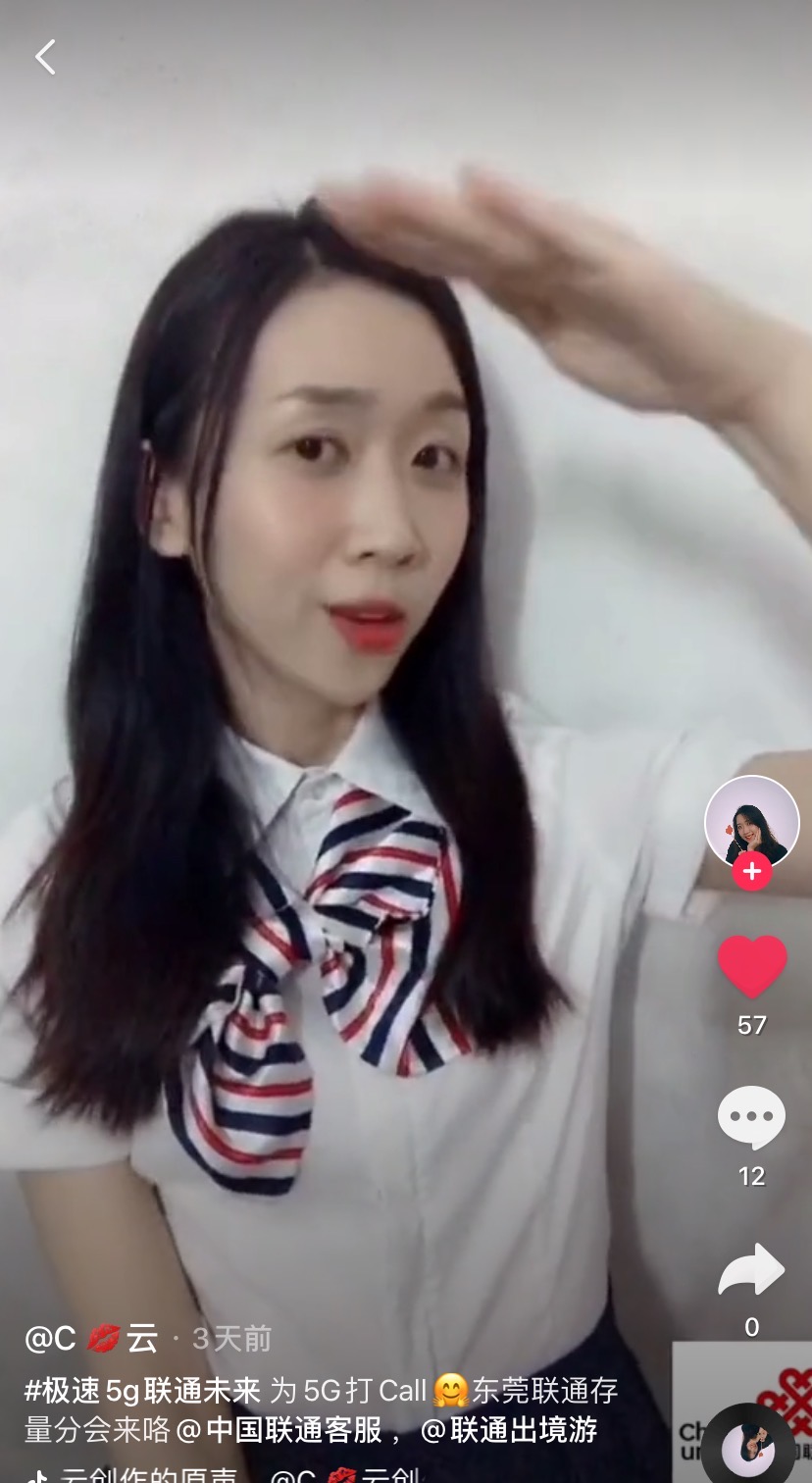Follow the creator with the plus button

(752, 871)
